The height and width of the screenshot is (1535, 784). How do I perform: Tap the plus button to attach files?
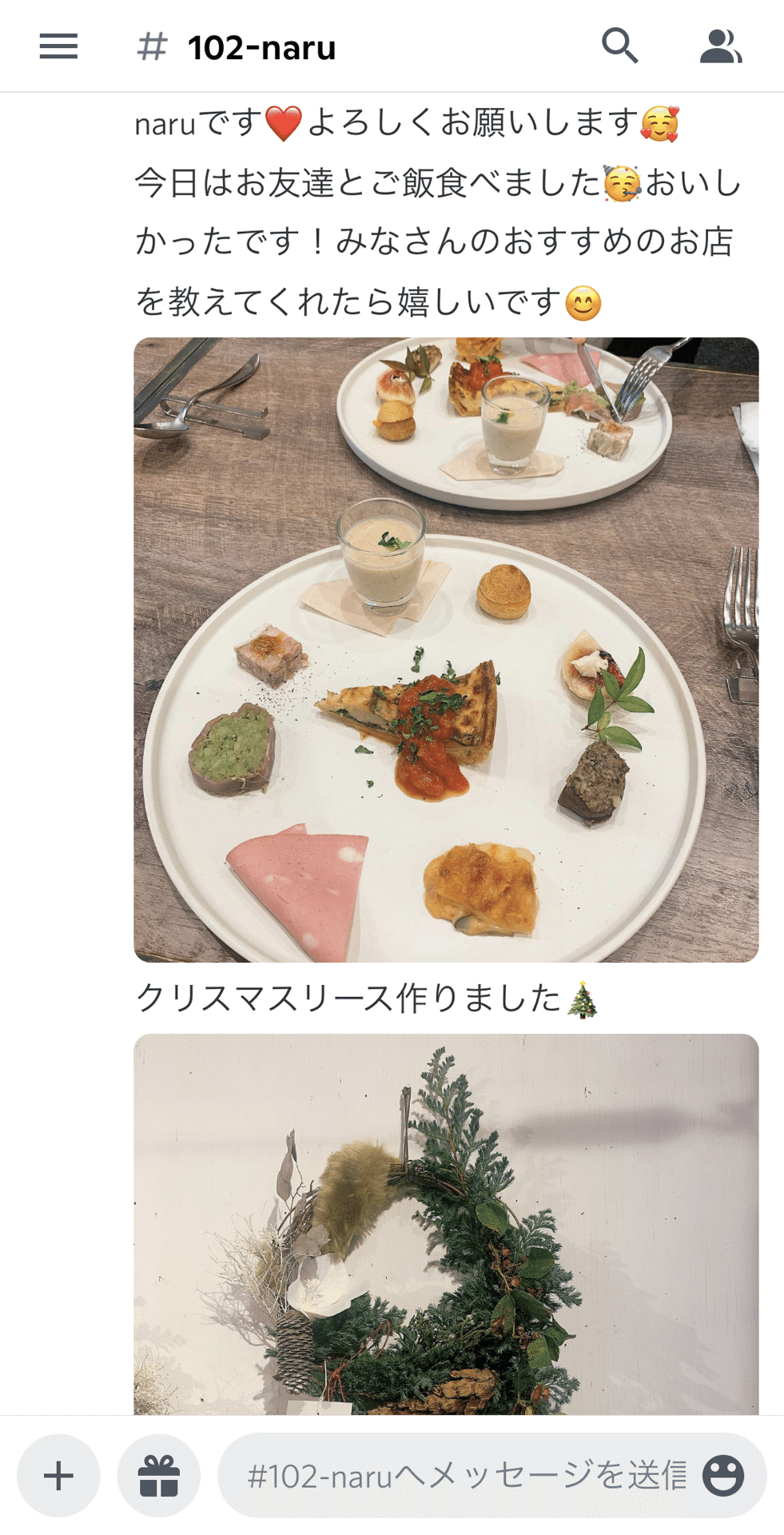pyautogui.click(x=58, y=1475)
